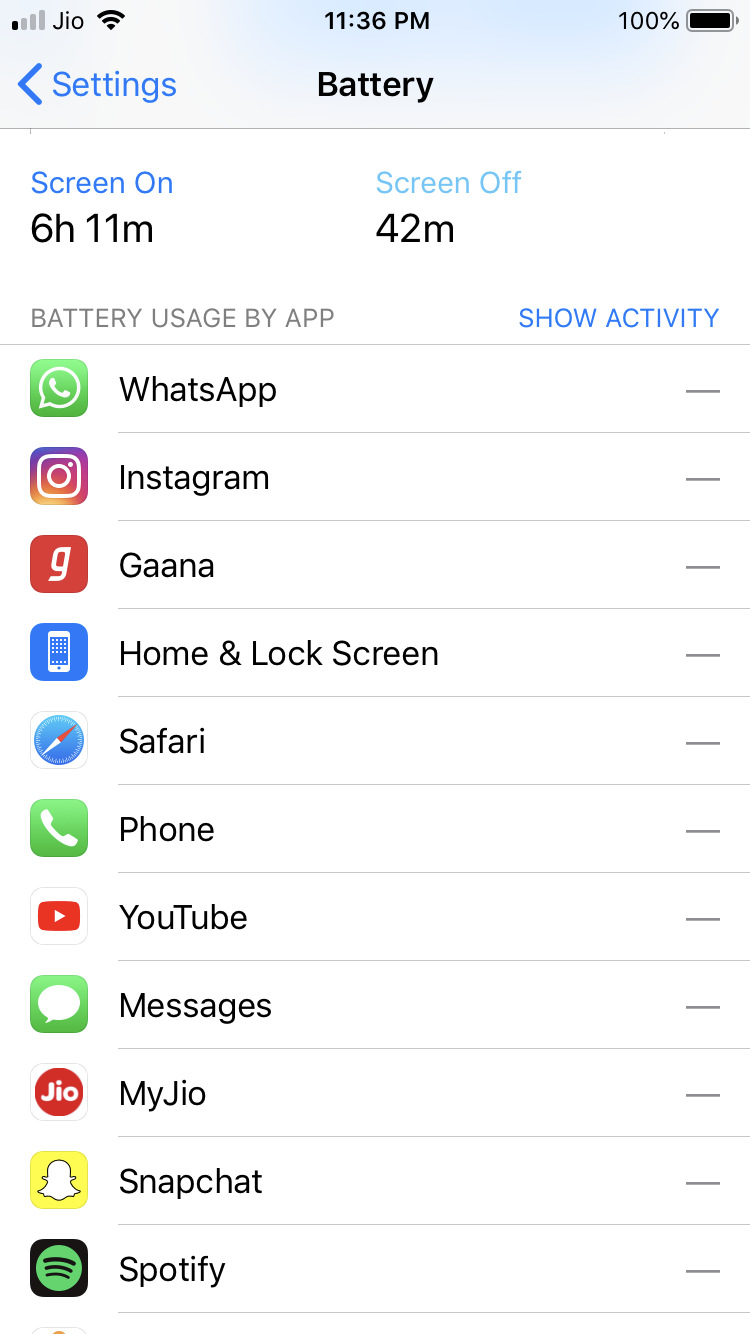750x1334 pixels.
Task: Select the WhatsApp battery usage row
Action: pos(375,389)
